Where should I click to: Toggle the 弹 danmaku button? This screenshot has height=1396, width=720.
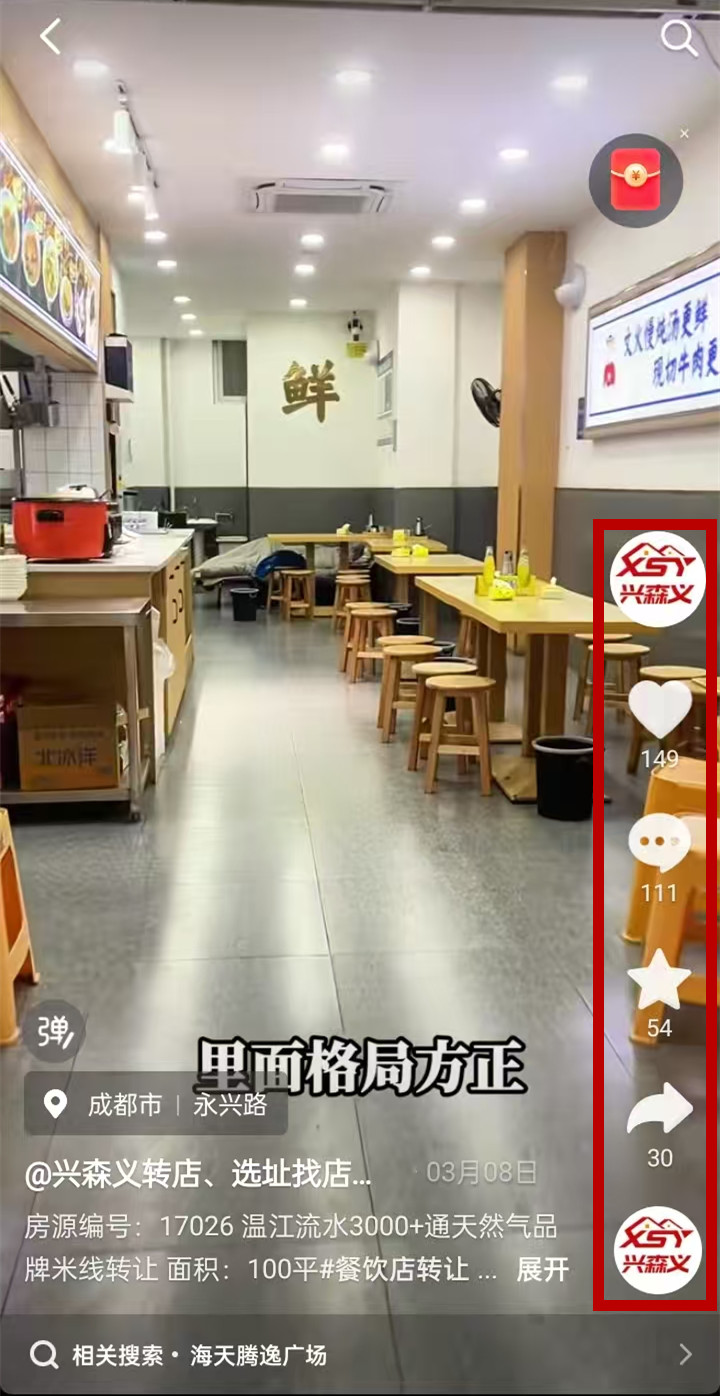pos(52,1031)
